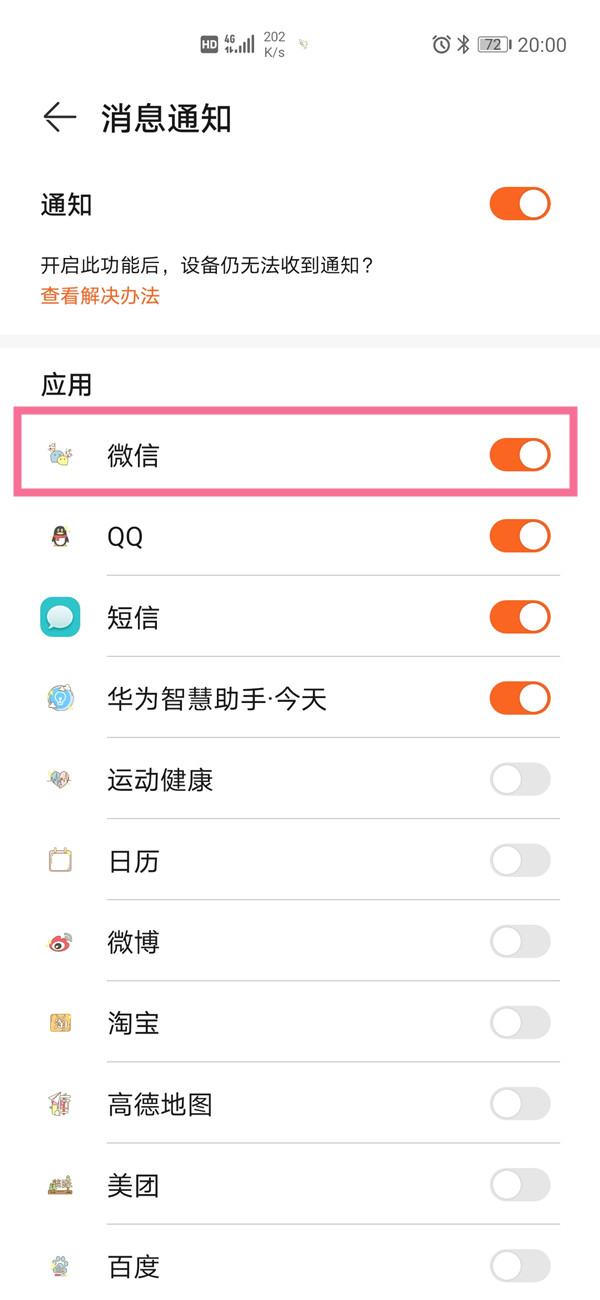Switch on 淘宝 notifications
This screenshot has height=1300, width=600.
520,1022
